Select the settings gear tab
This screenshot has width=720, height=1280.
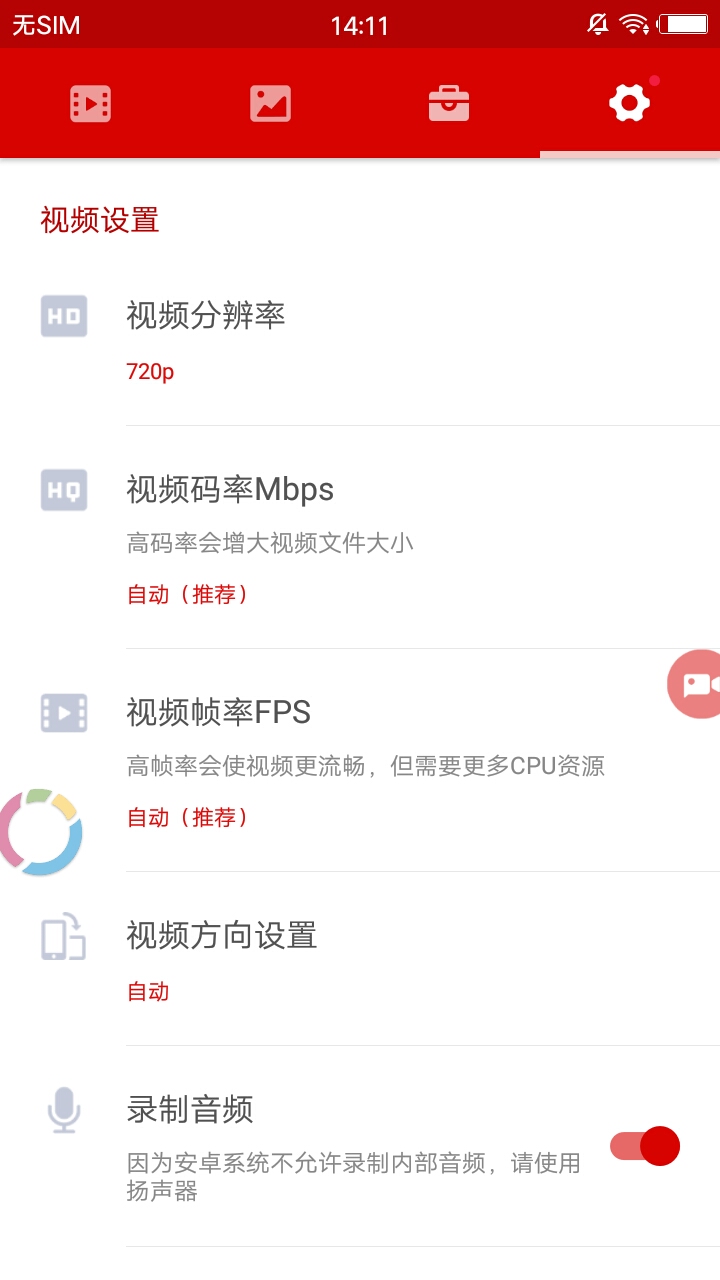629,104
